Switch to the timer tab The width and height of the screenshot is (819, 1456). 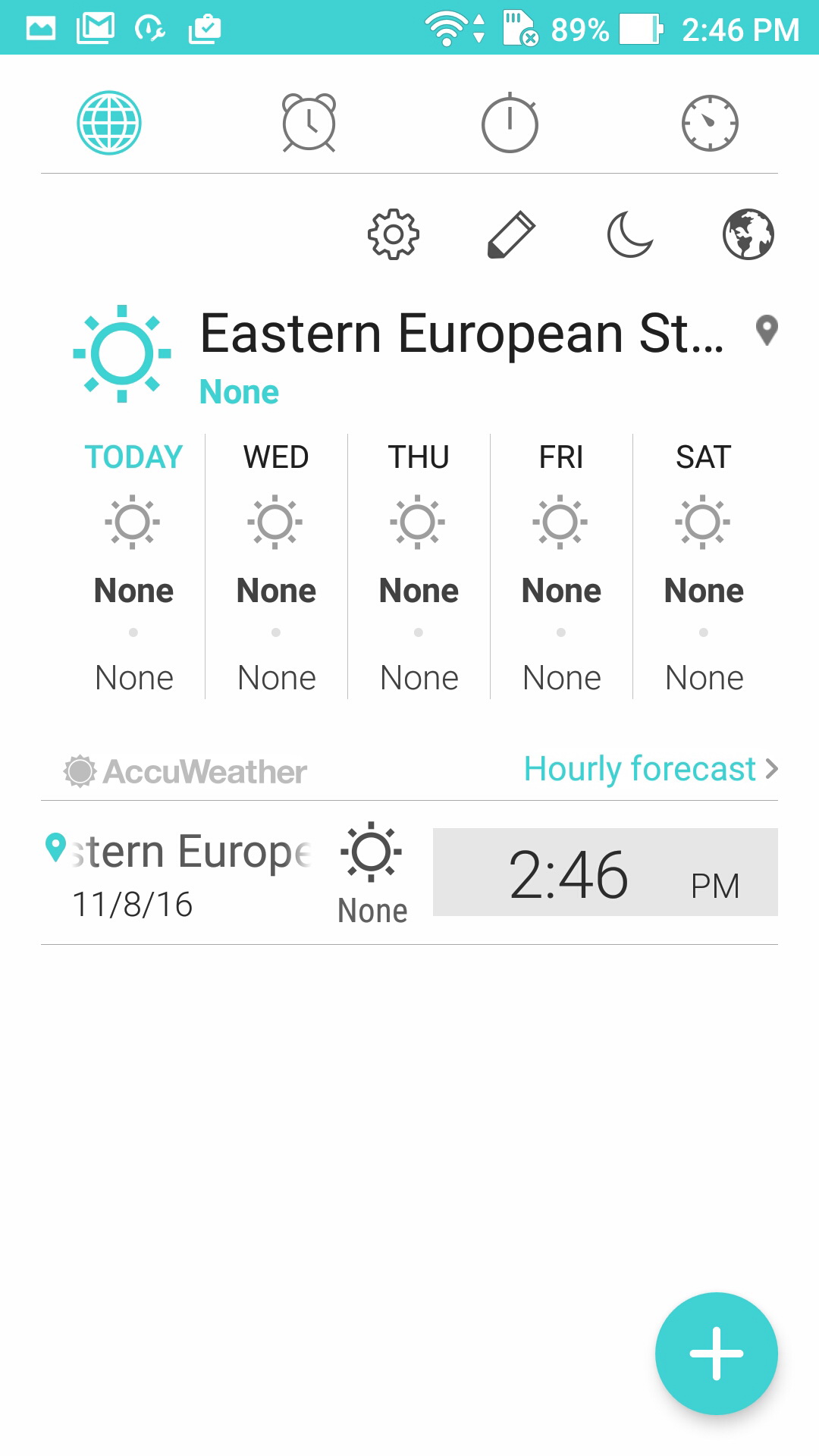click(710, 123)
